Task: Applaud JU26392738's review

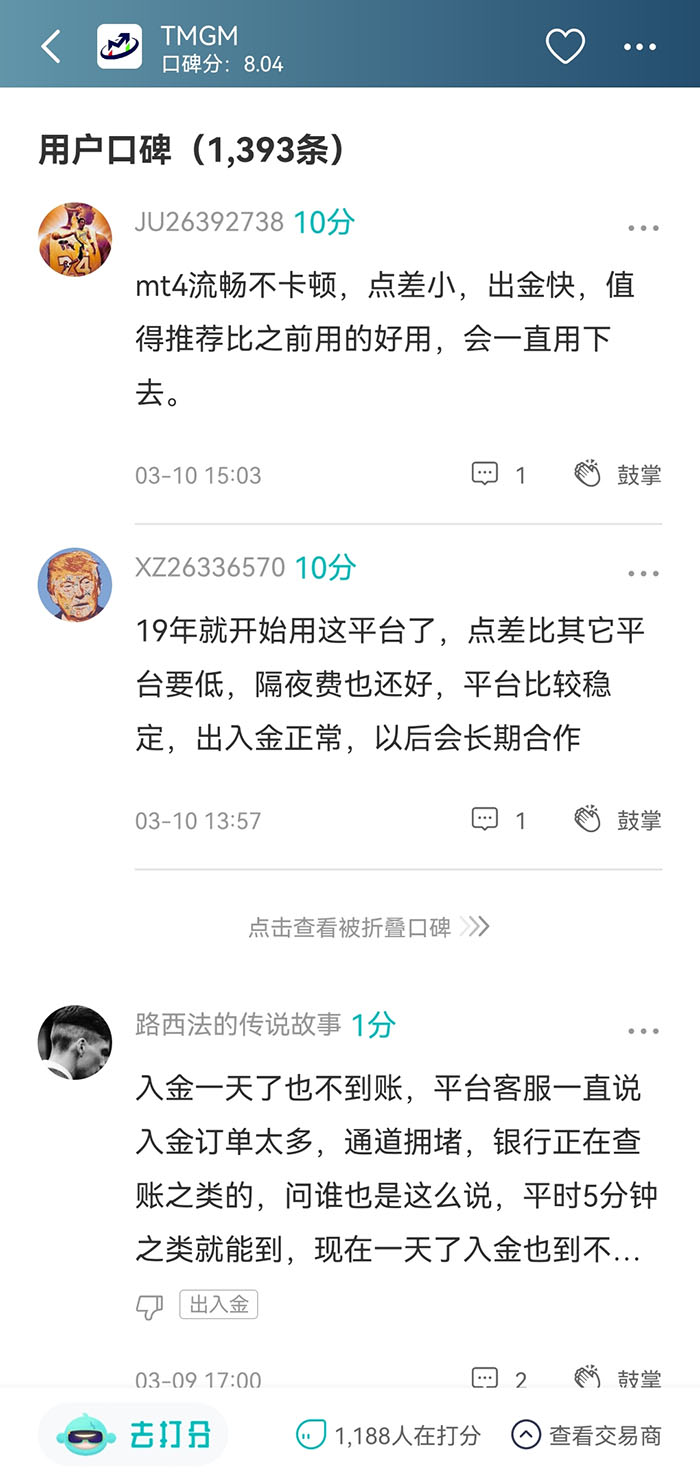Action: (x=617, y=474)
